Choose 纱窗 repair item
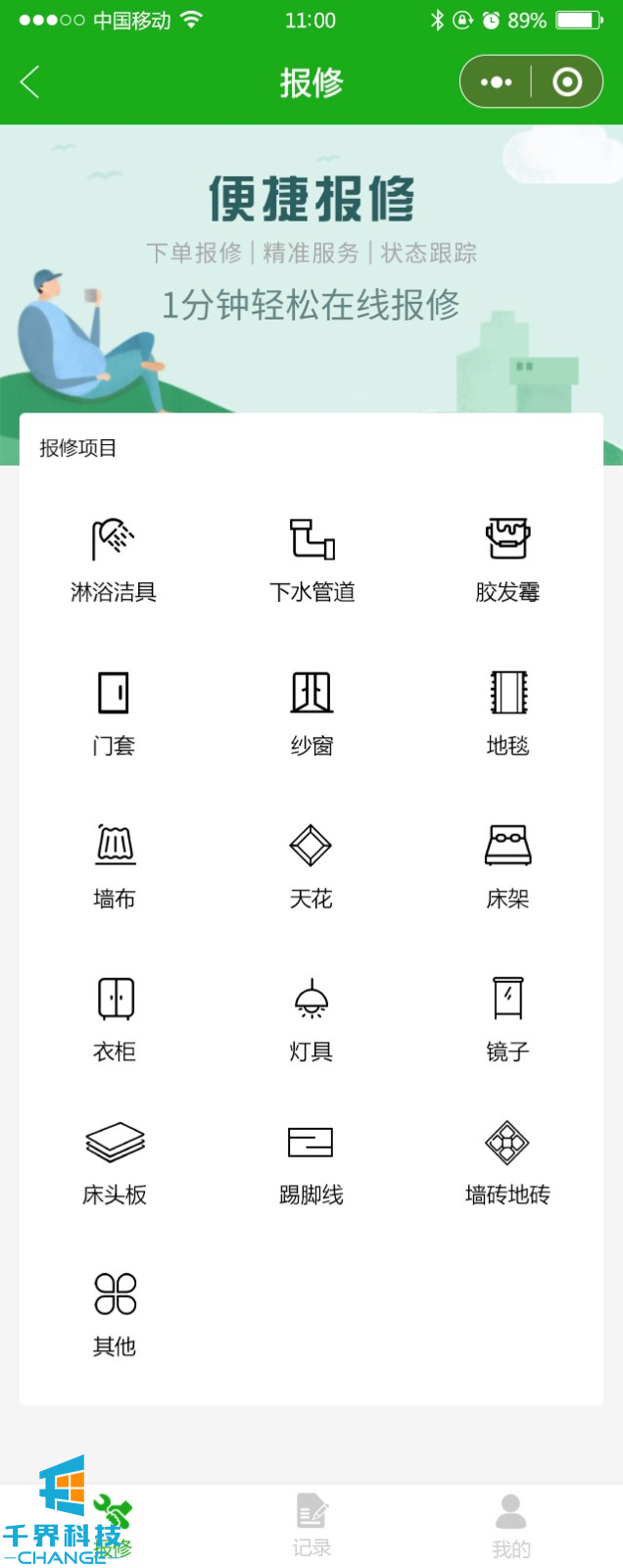The width and height of the screenshot is (623, 1568). (x=311, y=712)
